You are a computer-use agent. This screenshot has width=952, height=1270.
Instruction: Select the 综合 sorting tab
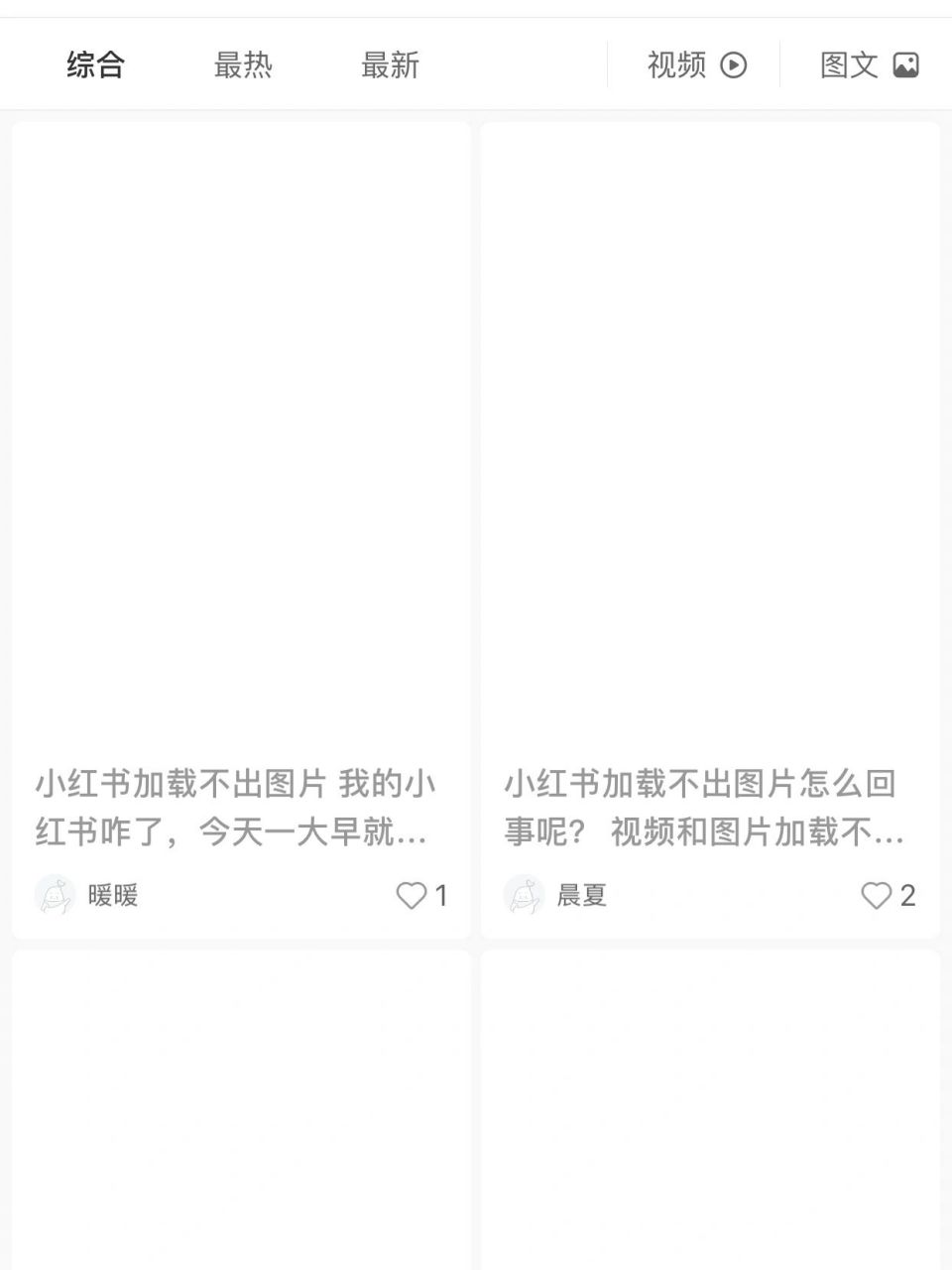point(96,64)
